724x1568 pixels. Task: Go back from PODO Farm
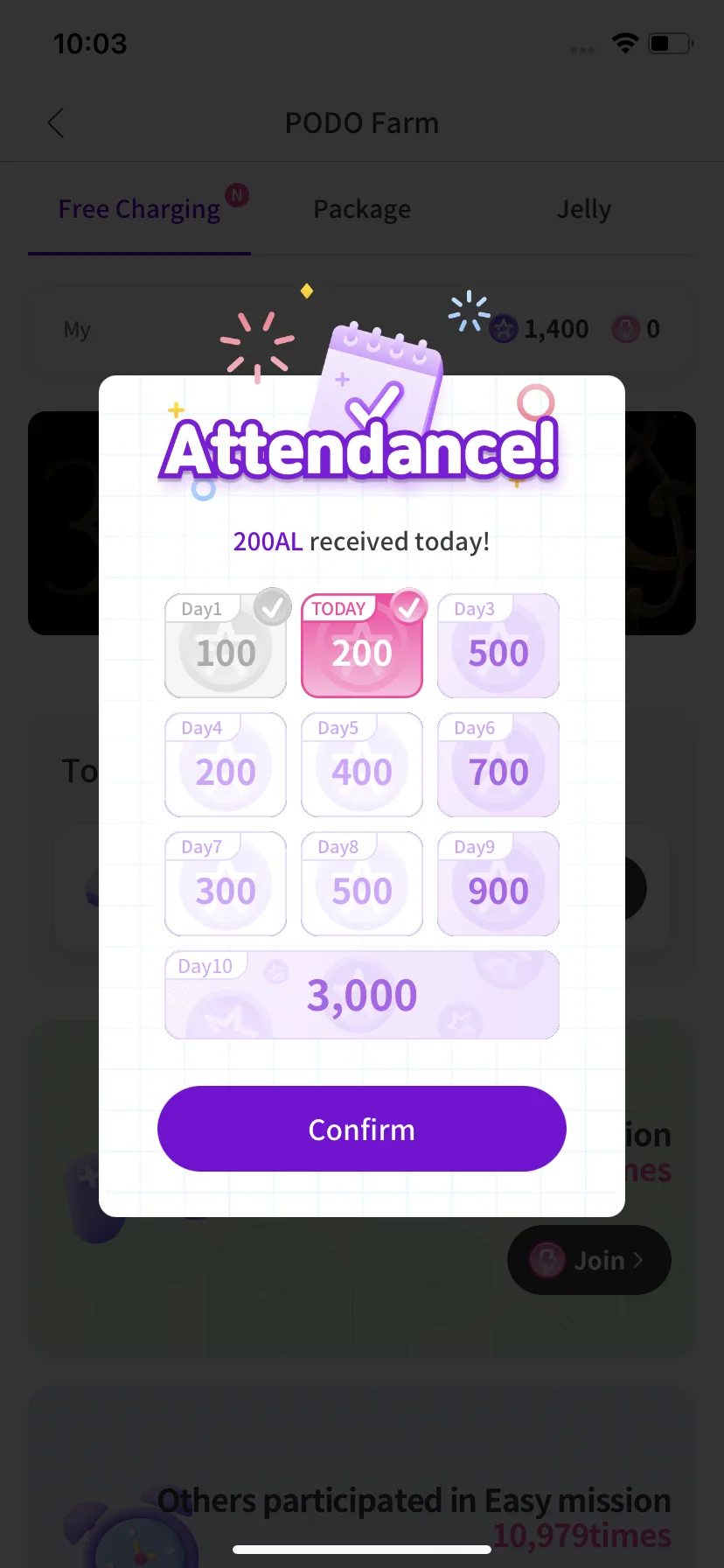pyautogui.click(x=56, y=123)
